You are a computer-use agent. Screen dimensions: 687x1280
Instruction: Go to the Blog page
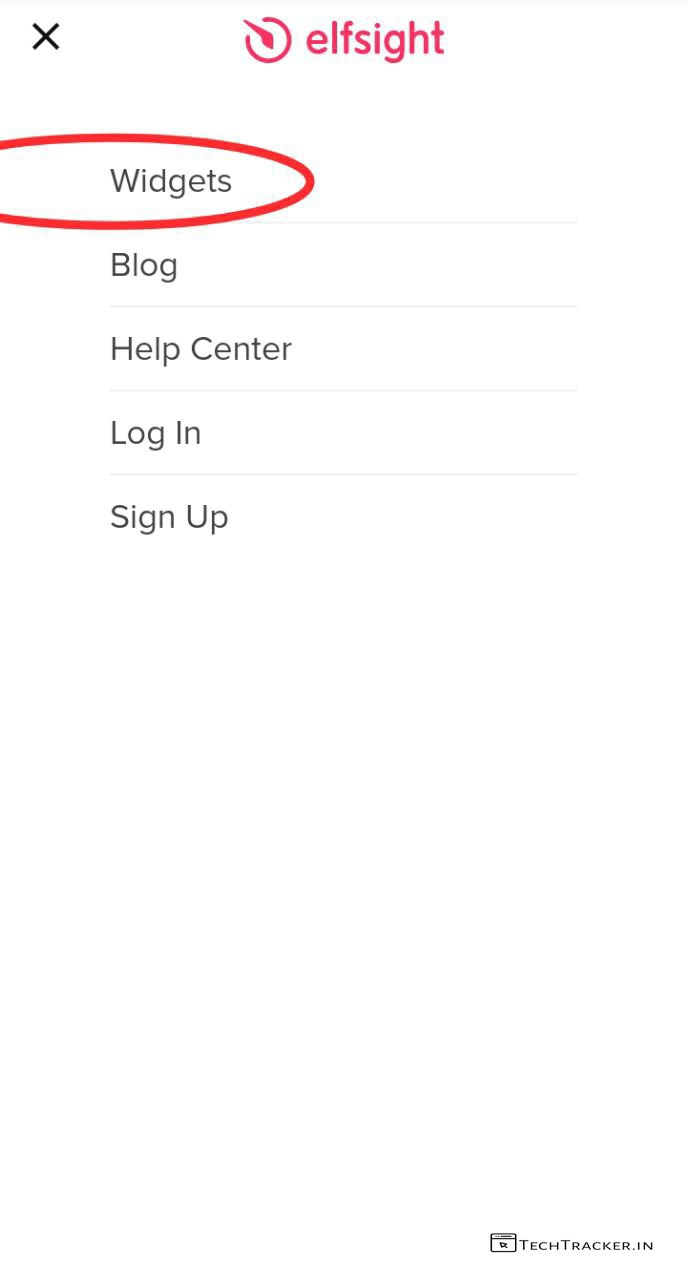[x=144, y=265]
